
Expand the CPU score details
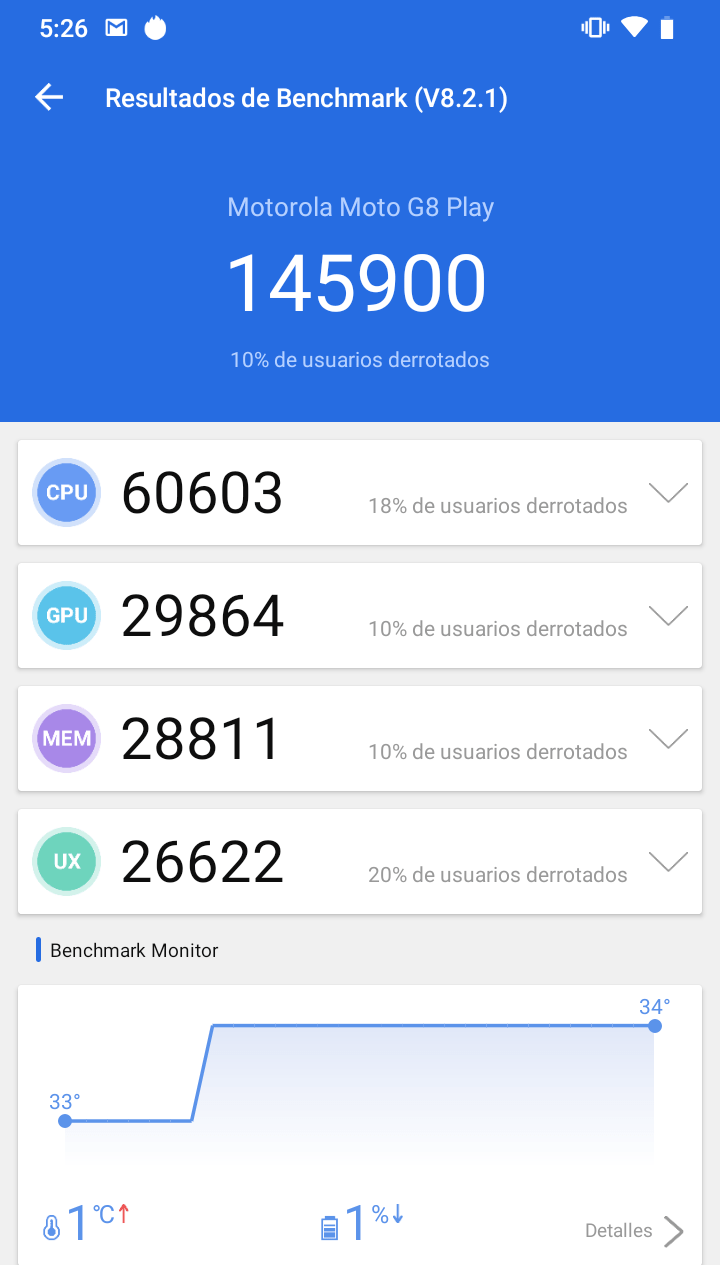667,492
